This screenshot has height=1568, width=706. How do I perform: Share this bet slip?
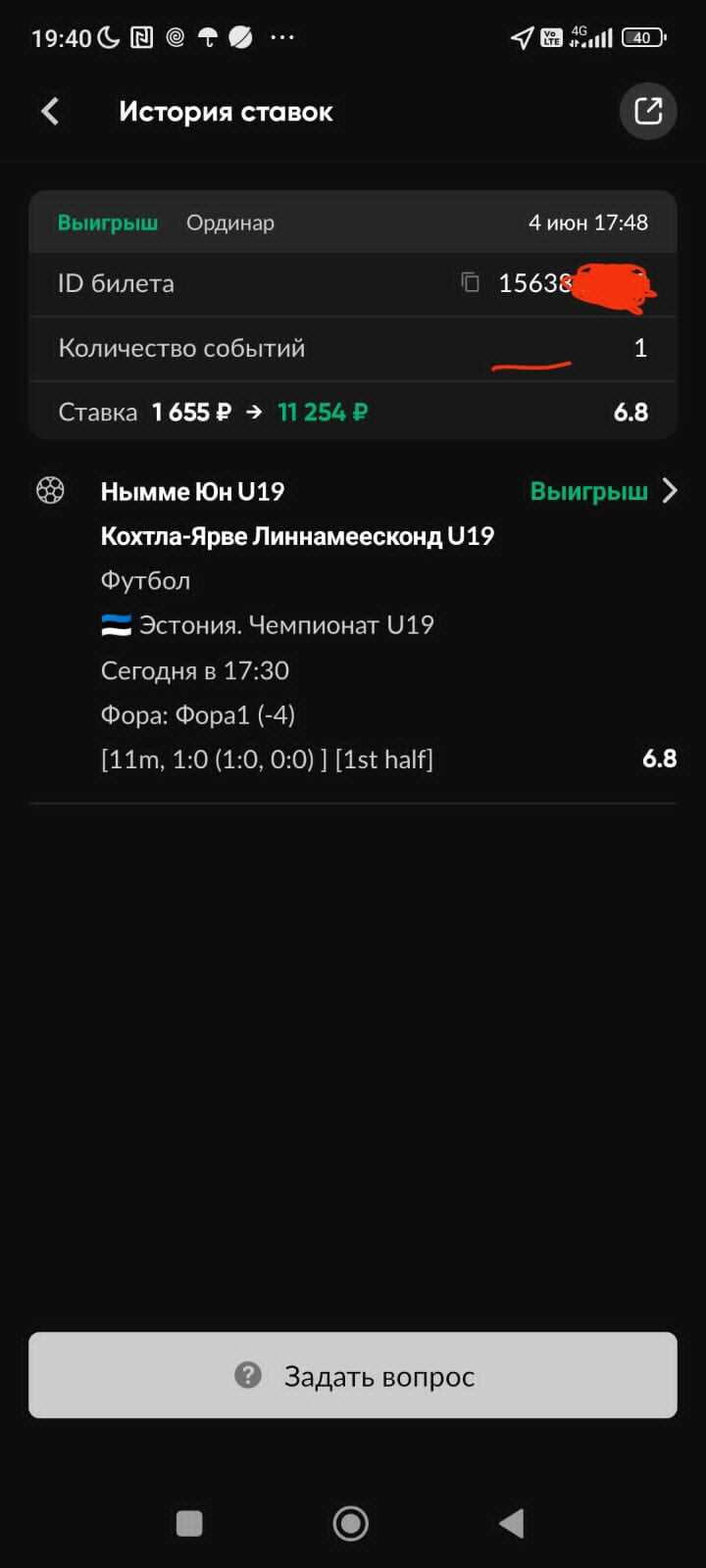(x=648, y=111)
